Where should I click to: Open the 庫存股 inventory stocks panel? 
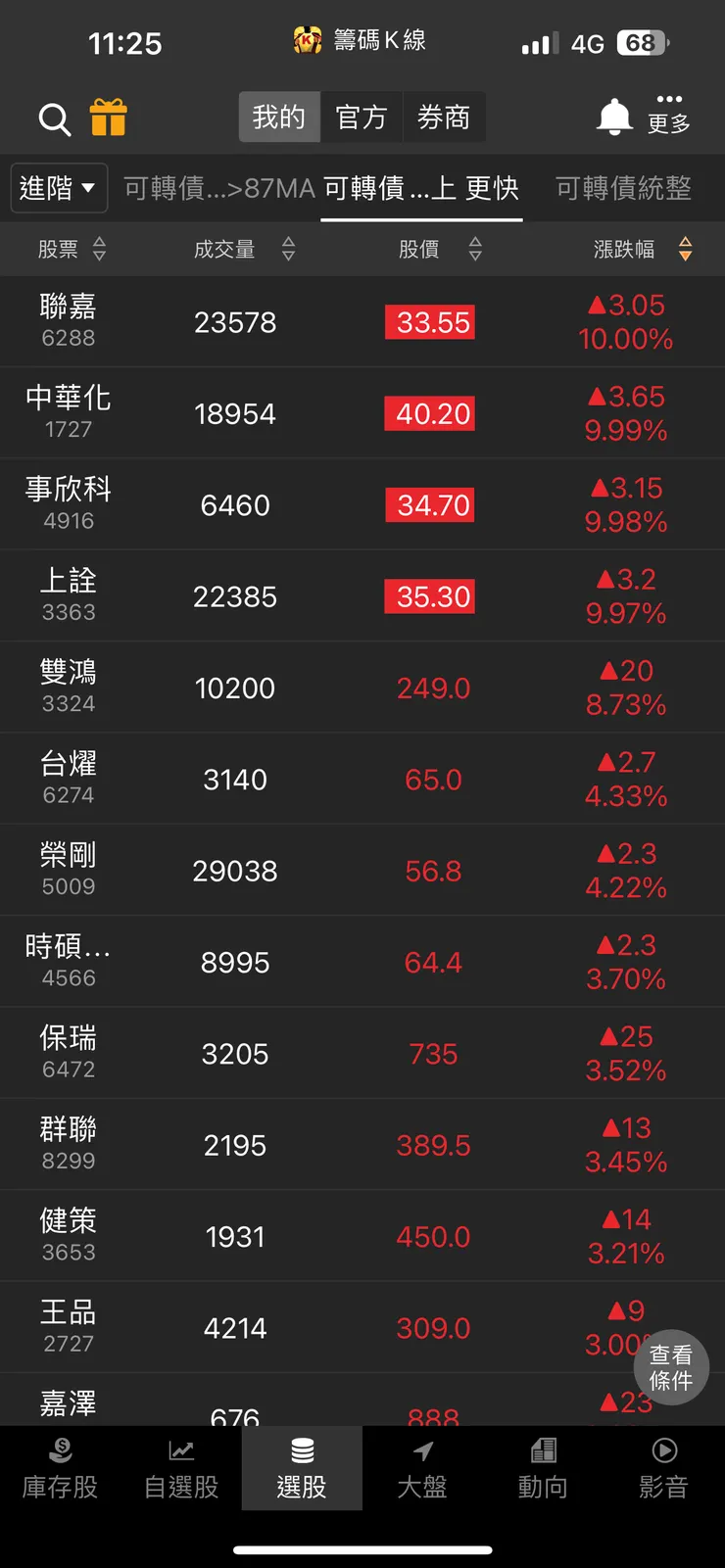point(60,1469)
